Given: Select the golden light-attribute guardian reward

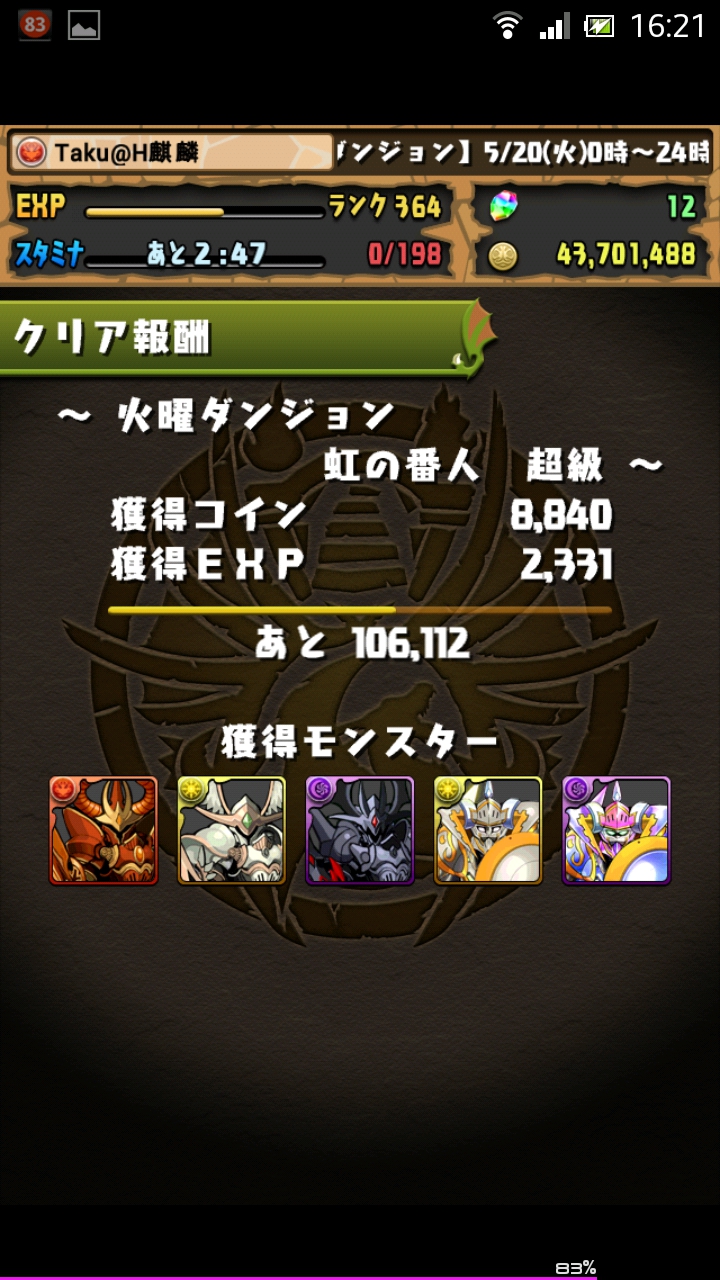Looking at the screenshot, I should [488, 831].
